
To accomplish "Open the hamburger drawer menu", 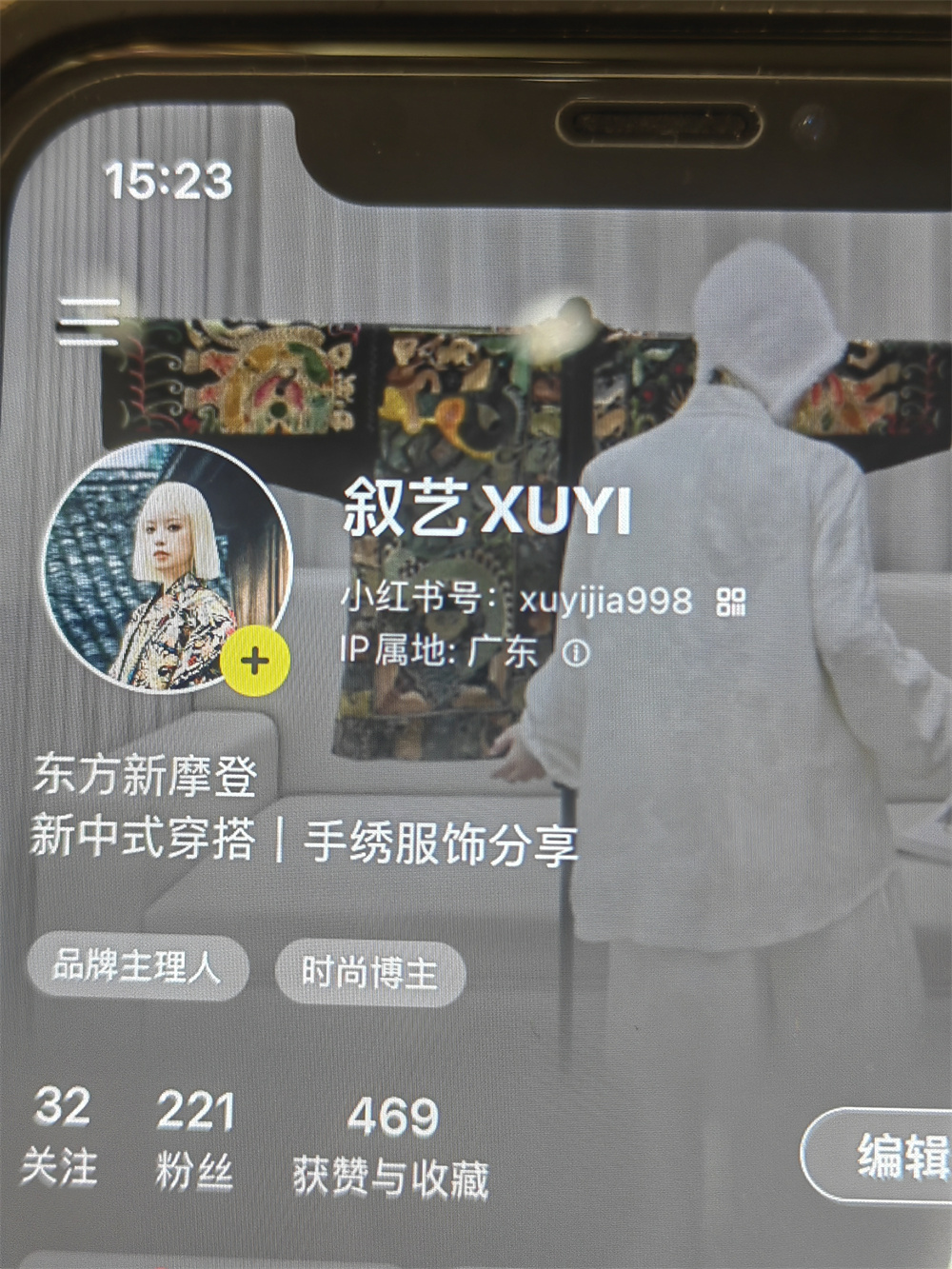I will 88,322.
